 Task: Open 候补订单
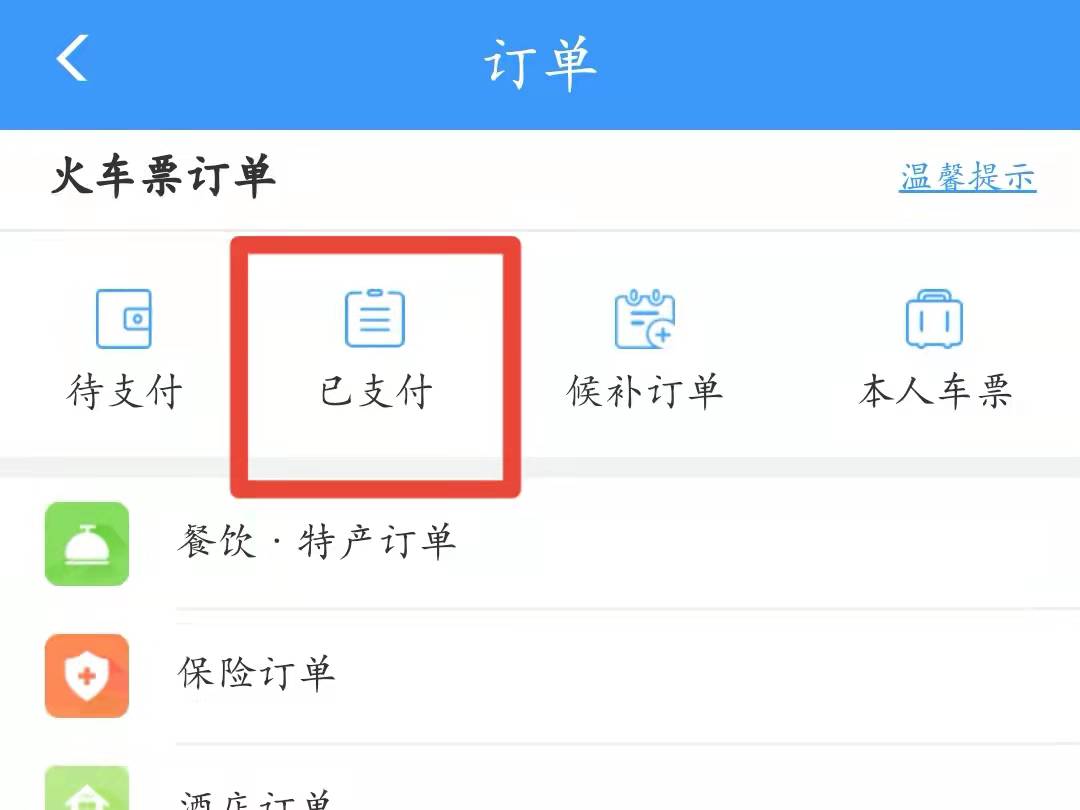(645, 347)
